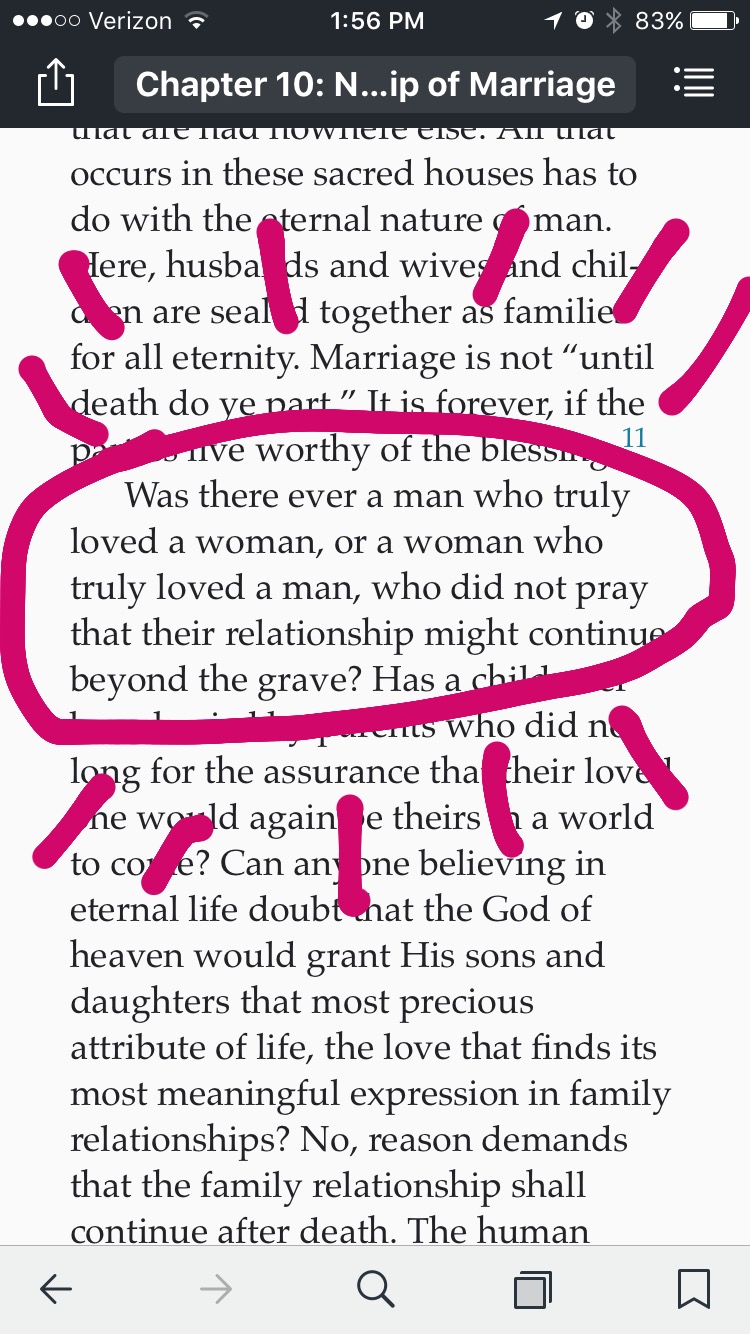Bookmark this page
This screenshot has width=750, height=1334.
tap(693, 1290)
